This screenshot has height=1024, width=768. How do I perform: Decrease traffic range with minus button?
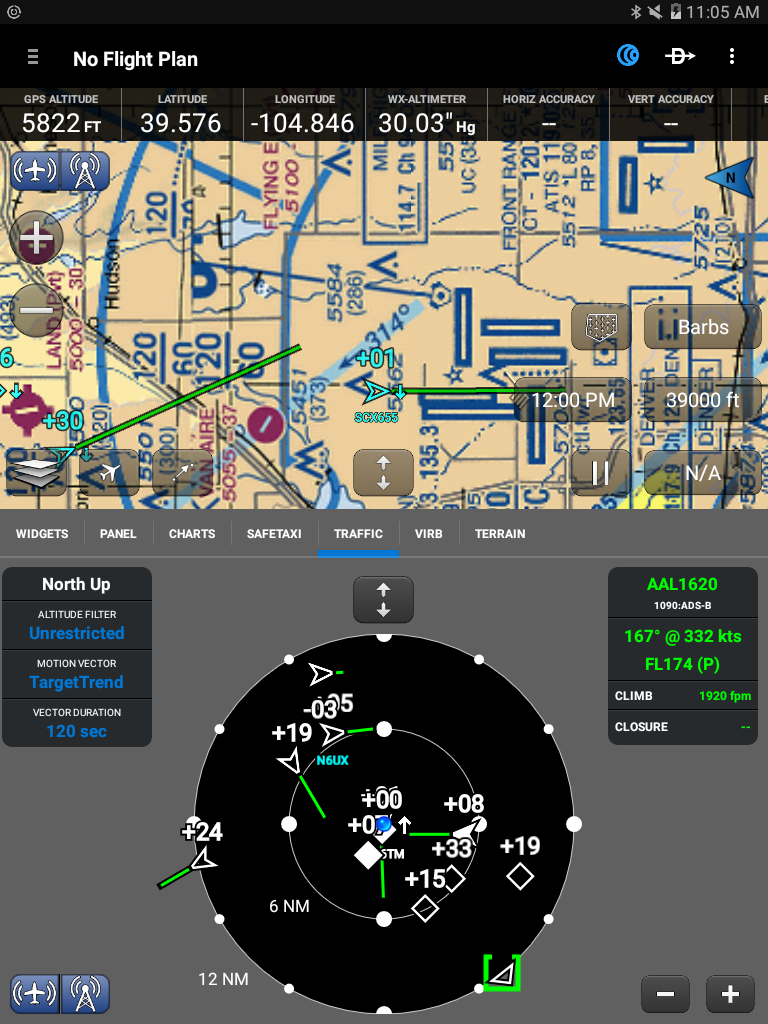665,994
